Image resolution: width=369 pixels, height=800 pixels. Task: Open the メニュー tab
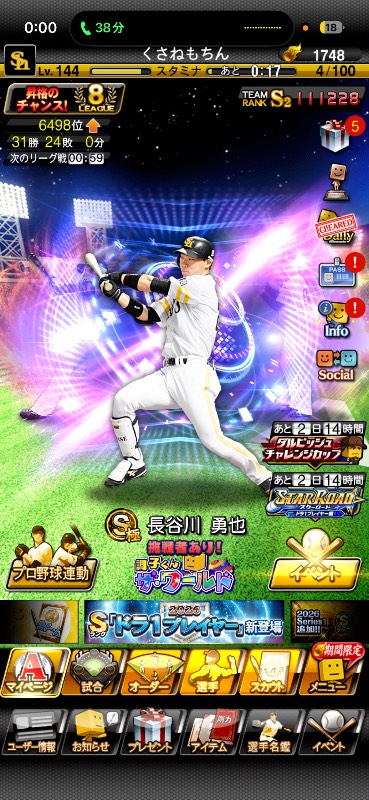tap(334, 670)
